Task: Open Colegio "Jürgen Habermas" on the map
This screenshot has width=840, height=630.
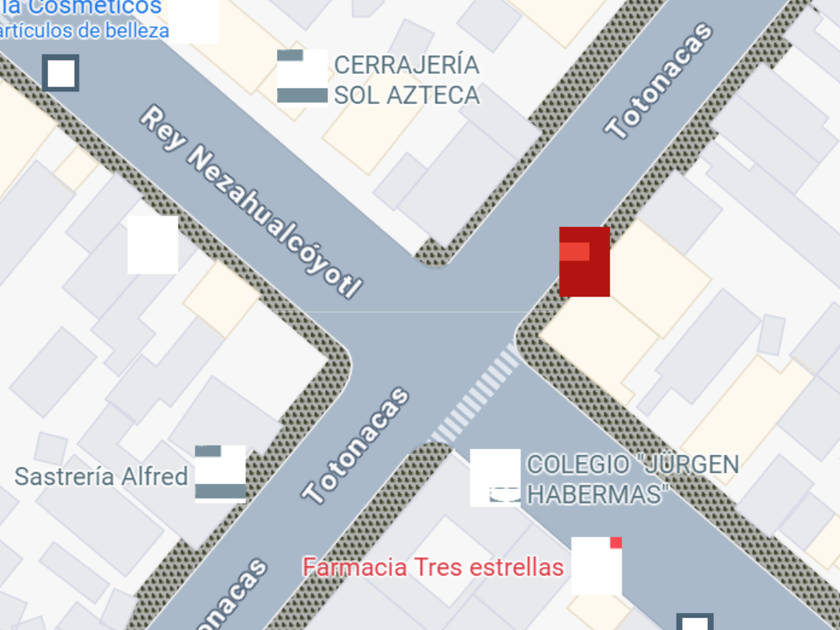Action: click(x=495, y=477)
